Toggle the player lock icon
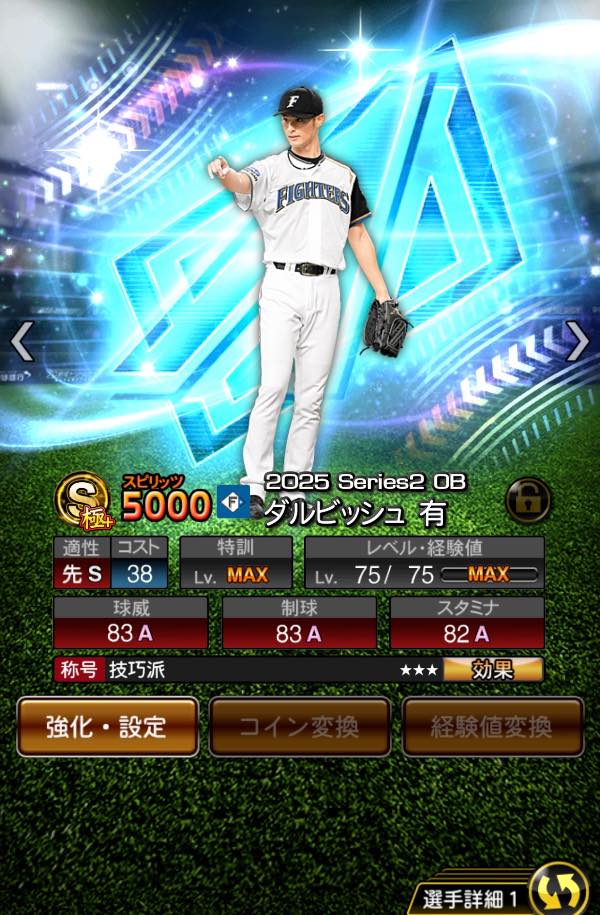Image resolution: width=600 pixels, height=915 pixels. 528,501
